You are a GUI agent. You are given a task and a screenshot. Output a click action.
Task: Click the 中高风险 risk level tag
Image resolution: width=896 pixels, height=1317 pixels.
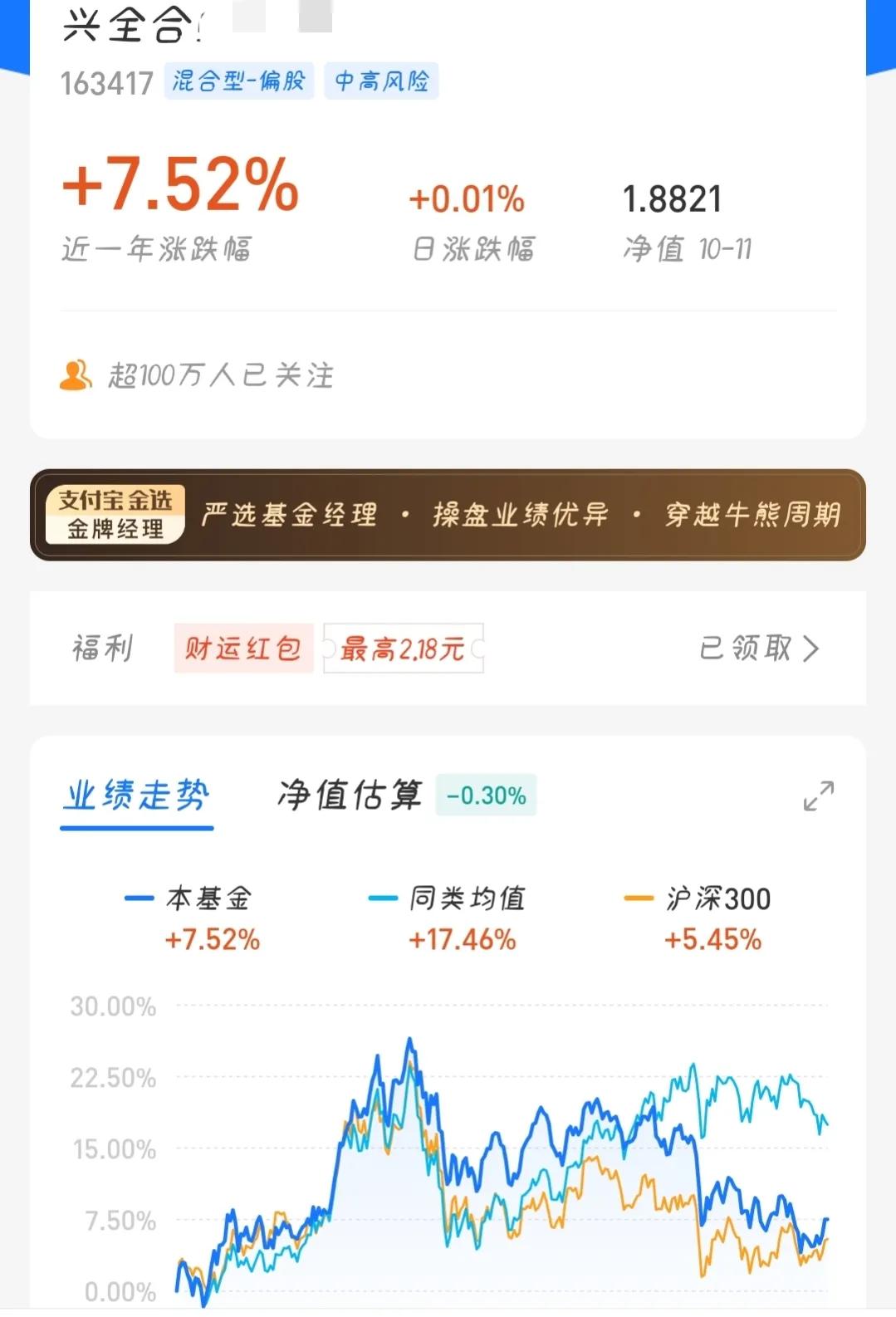point(381,81)
